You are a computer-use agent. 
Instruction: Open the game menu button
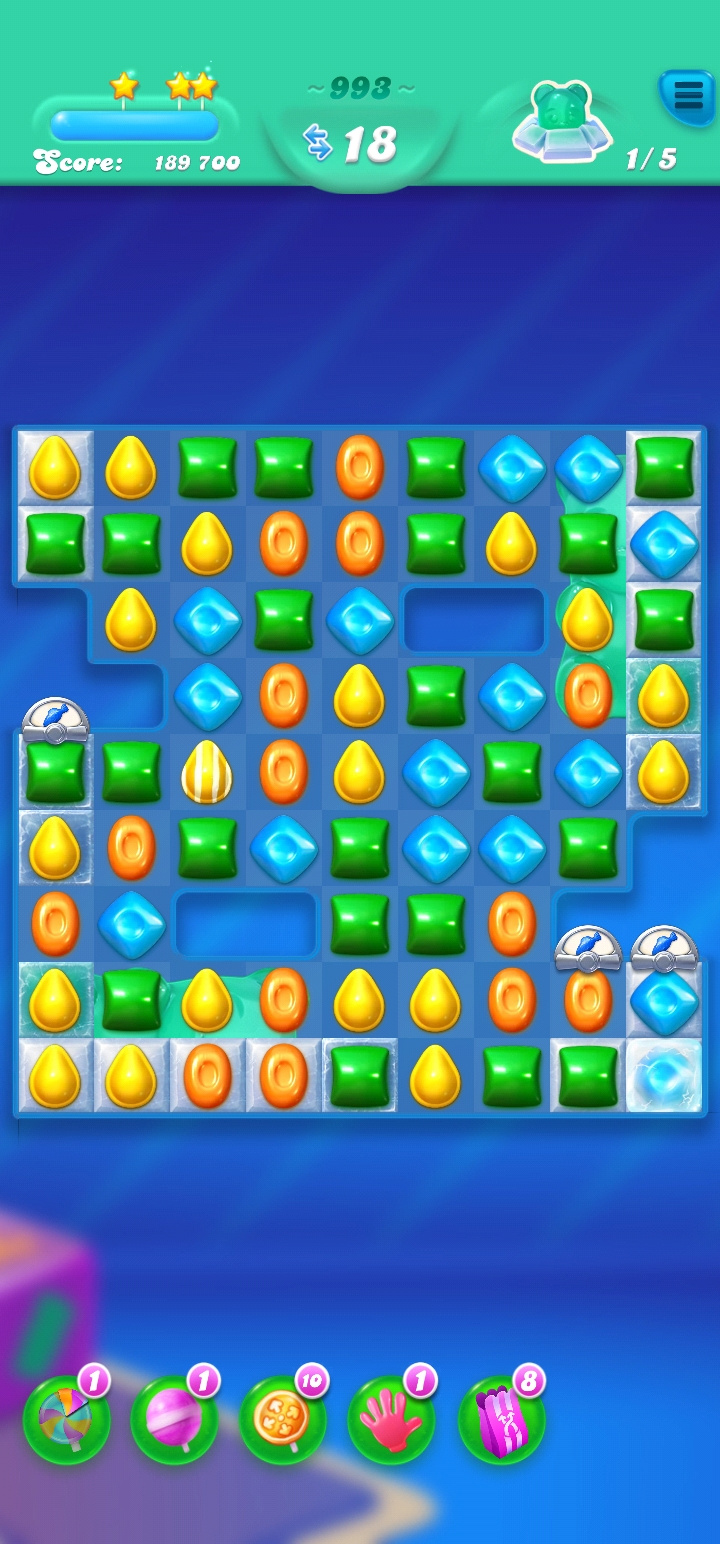pyautogui.click(x=686, y=96)
